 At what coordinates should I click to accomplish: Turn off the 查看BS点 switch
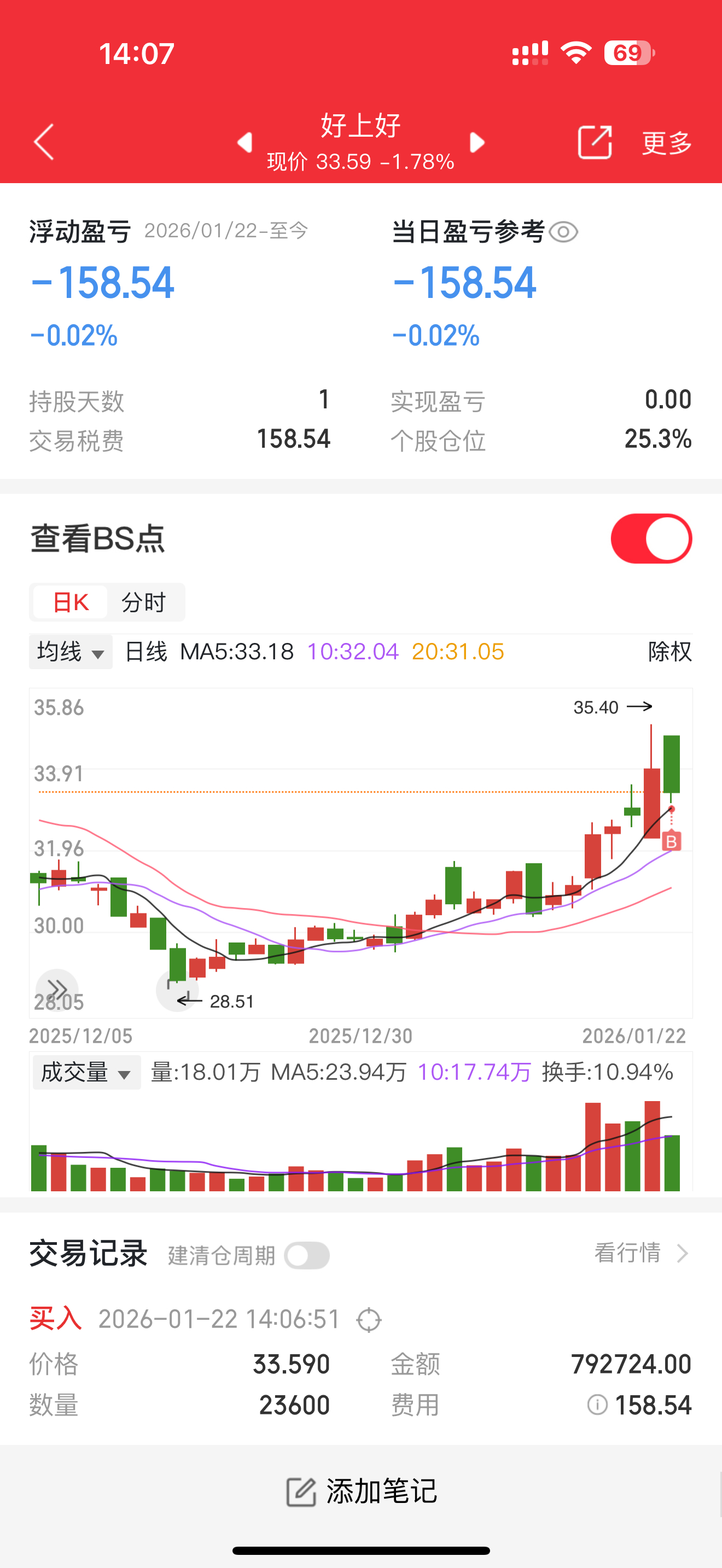pyautogui.click(x=651, y=539)
